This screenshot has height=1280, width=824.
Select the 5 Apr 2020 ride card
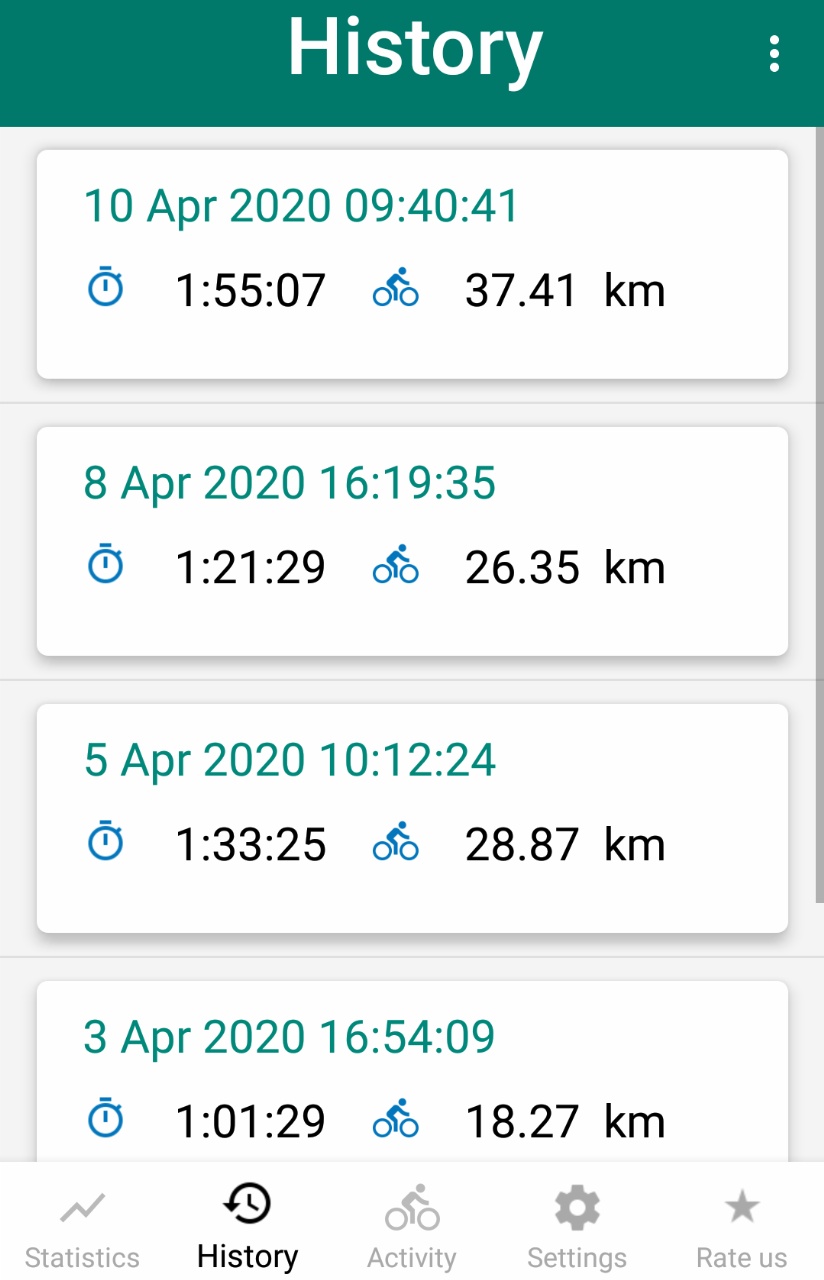coord(412,818)
